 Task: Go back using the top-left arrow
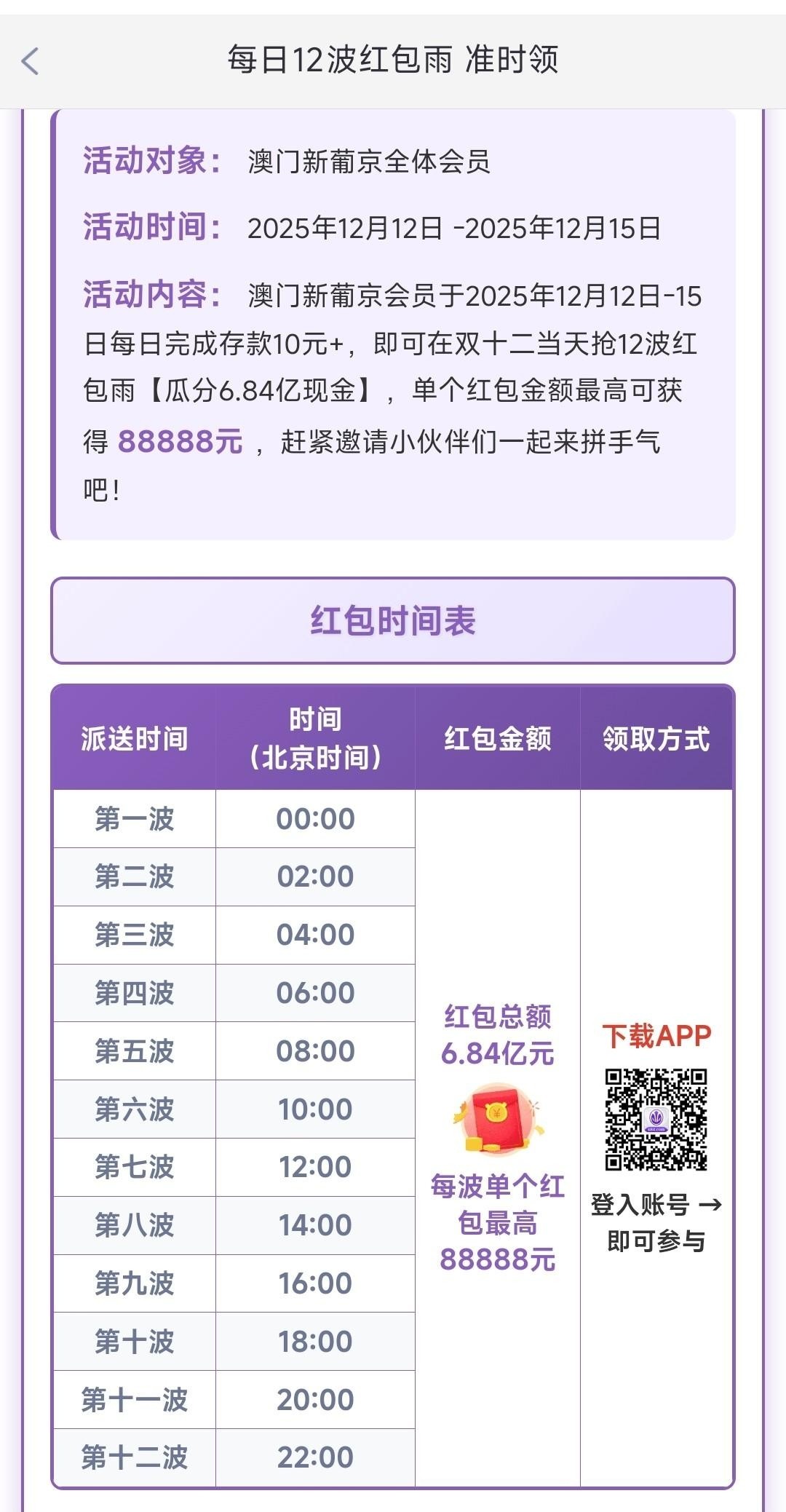tap(31, 61)
